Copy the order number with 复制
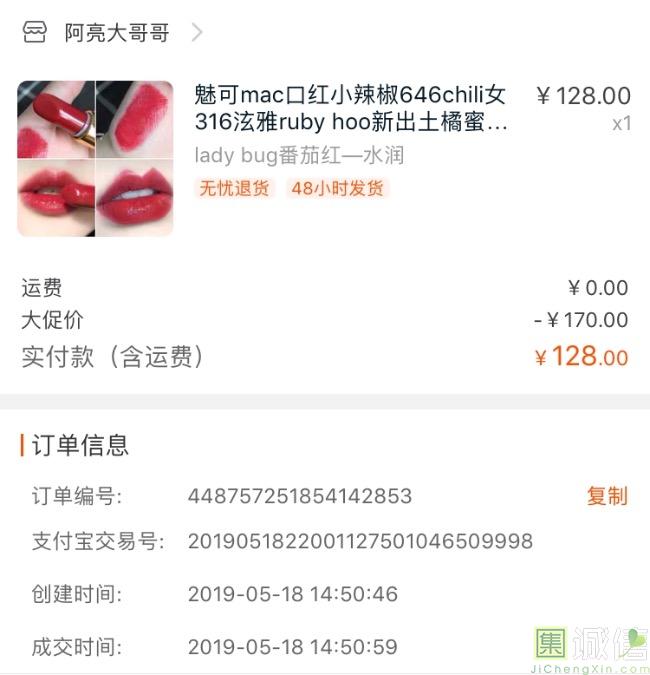 606,496
